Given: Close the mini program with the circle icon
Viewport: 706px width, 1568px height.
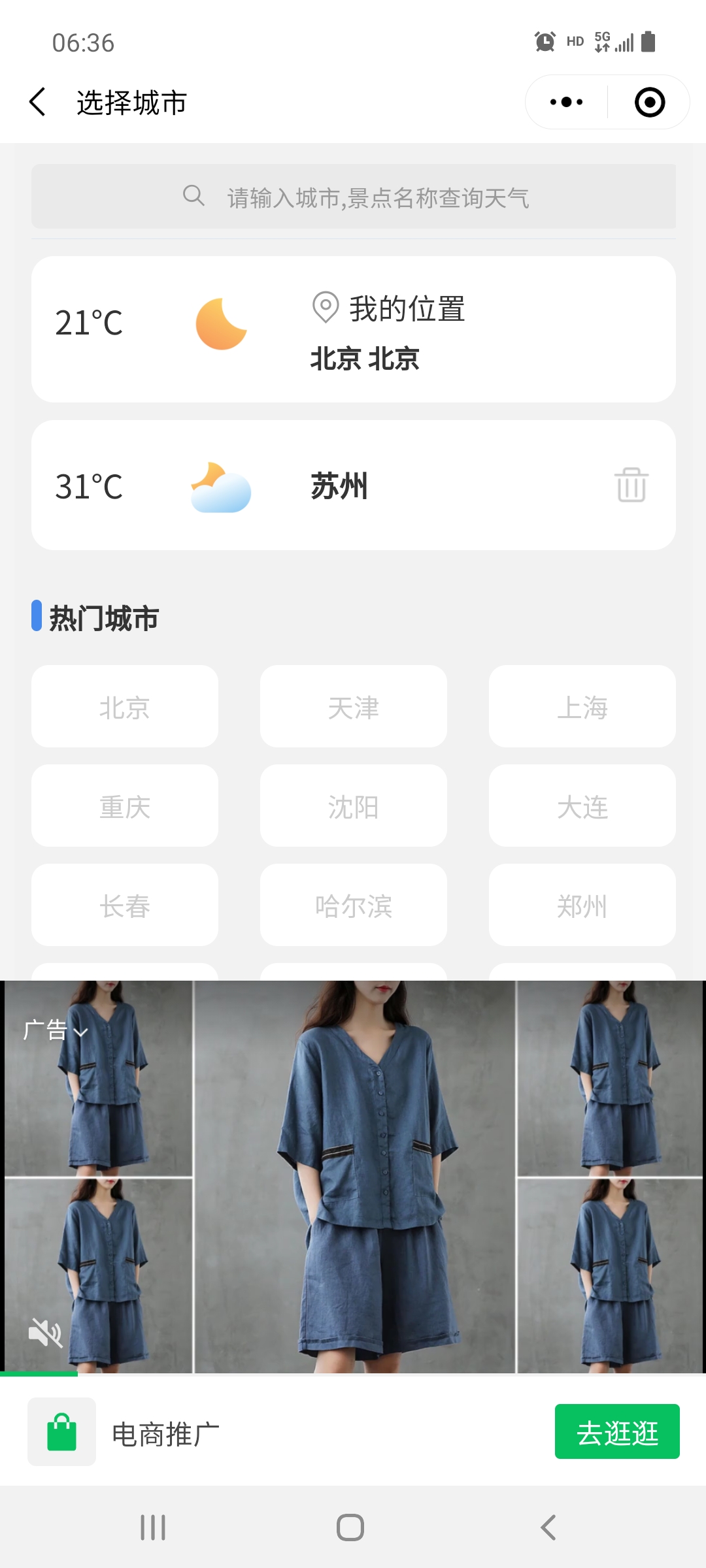Looking at the screenshot, I should tap(649, 103).
